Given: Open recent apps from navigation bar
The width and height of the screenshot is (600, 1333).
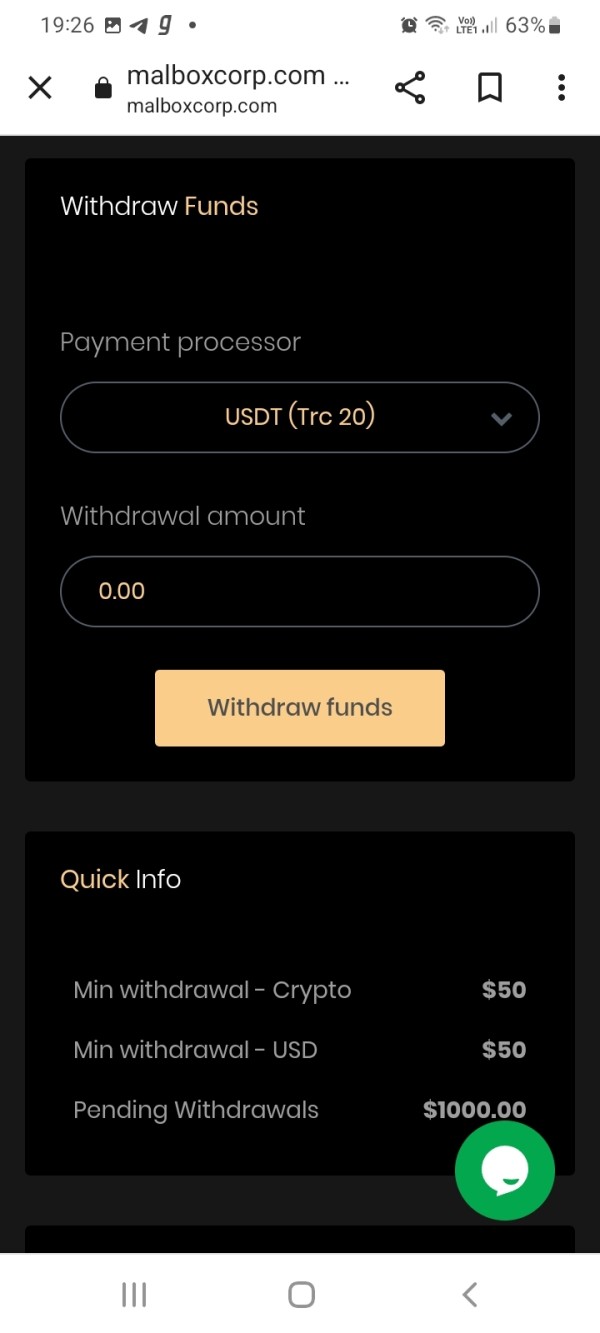Looking at the screenshot, I should pyautogui.click(x=133, y=1294).
